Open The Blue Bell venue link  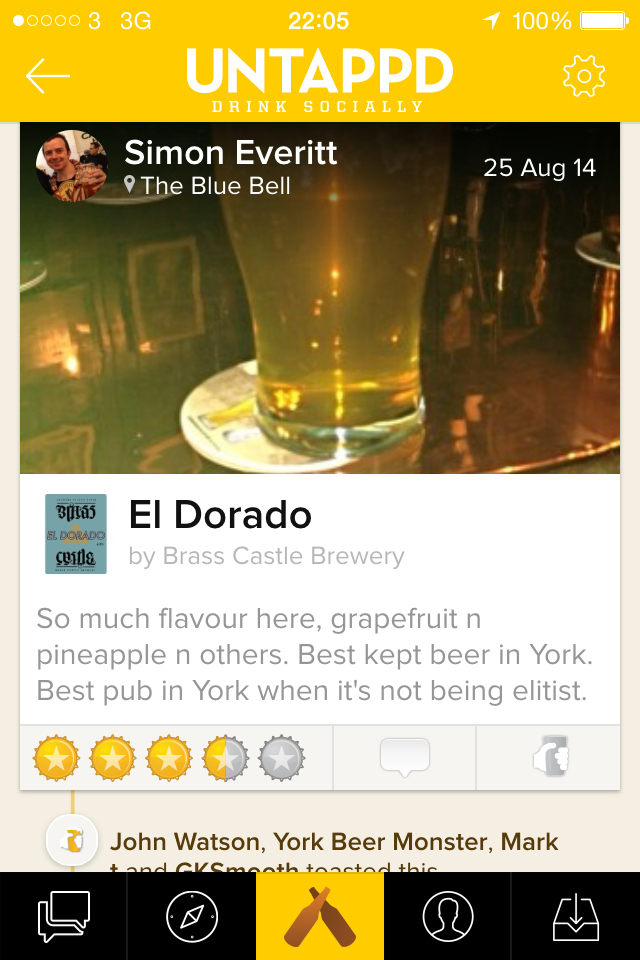tap(214, 185)
